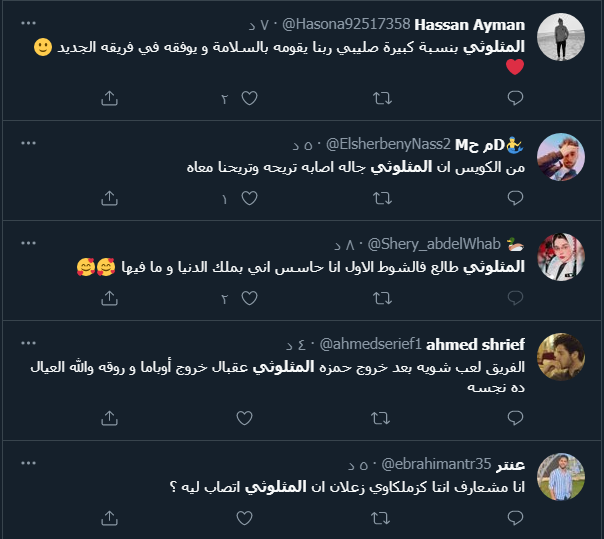This screenshot has height=539, width=604.
Task: Retweet the tweet by @ebrahimantr35
Action: [381, 518]
